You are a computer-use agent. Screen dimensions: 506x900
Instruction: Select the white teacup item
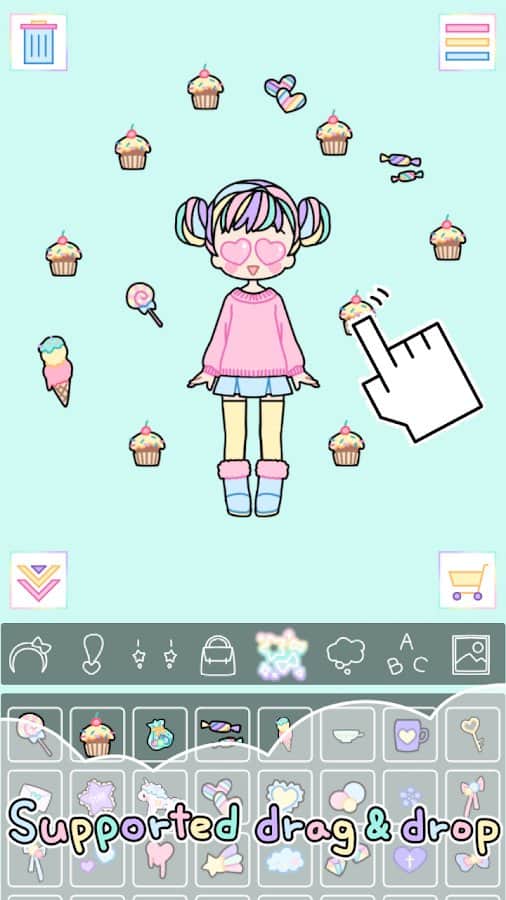348,734
